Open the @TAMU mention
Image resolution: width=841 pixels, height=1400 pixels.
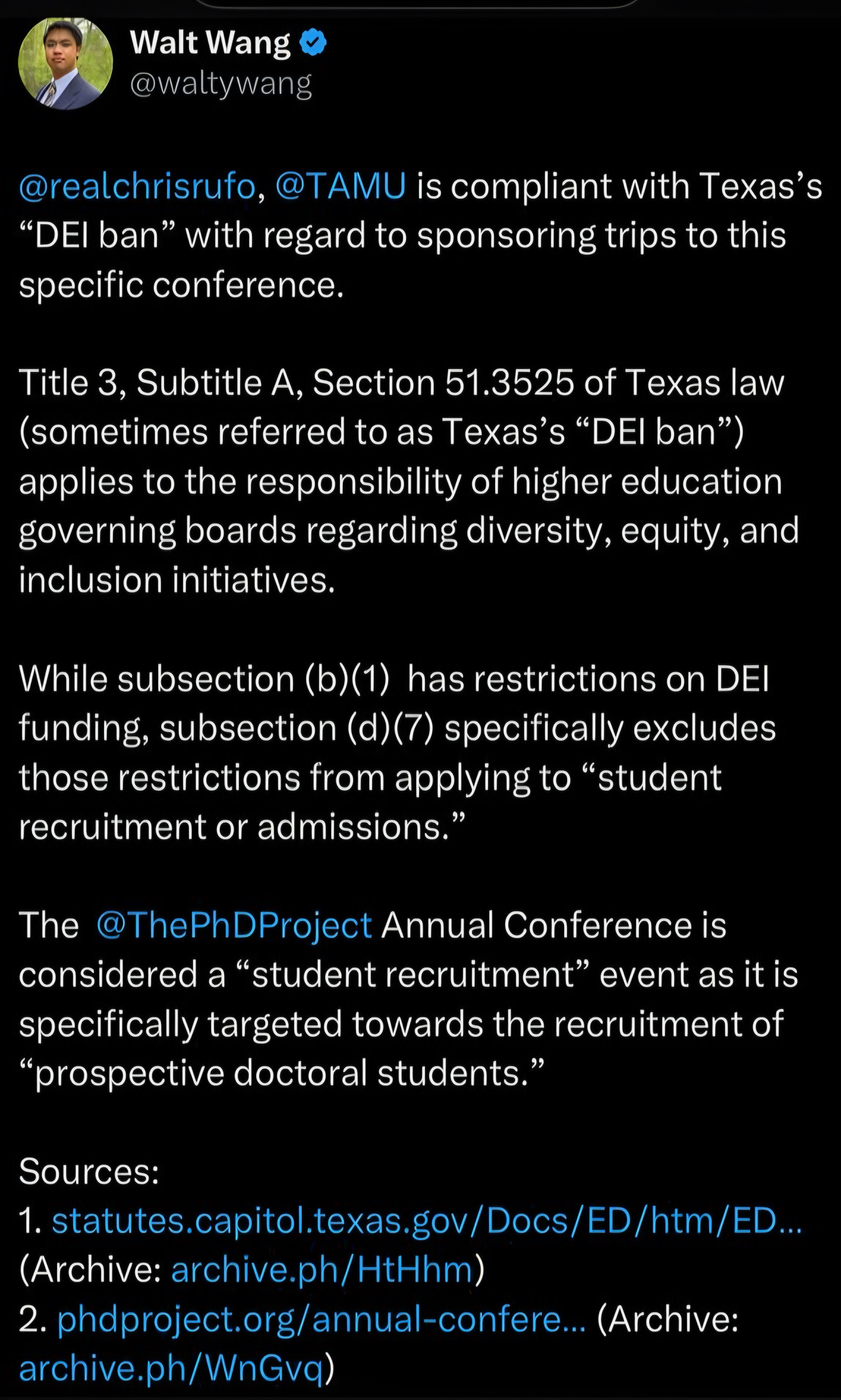[341, 186]
